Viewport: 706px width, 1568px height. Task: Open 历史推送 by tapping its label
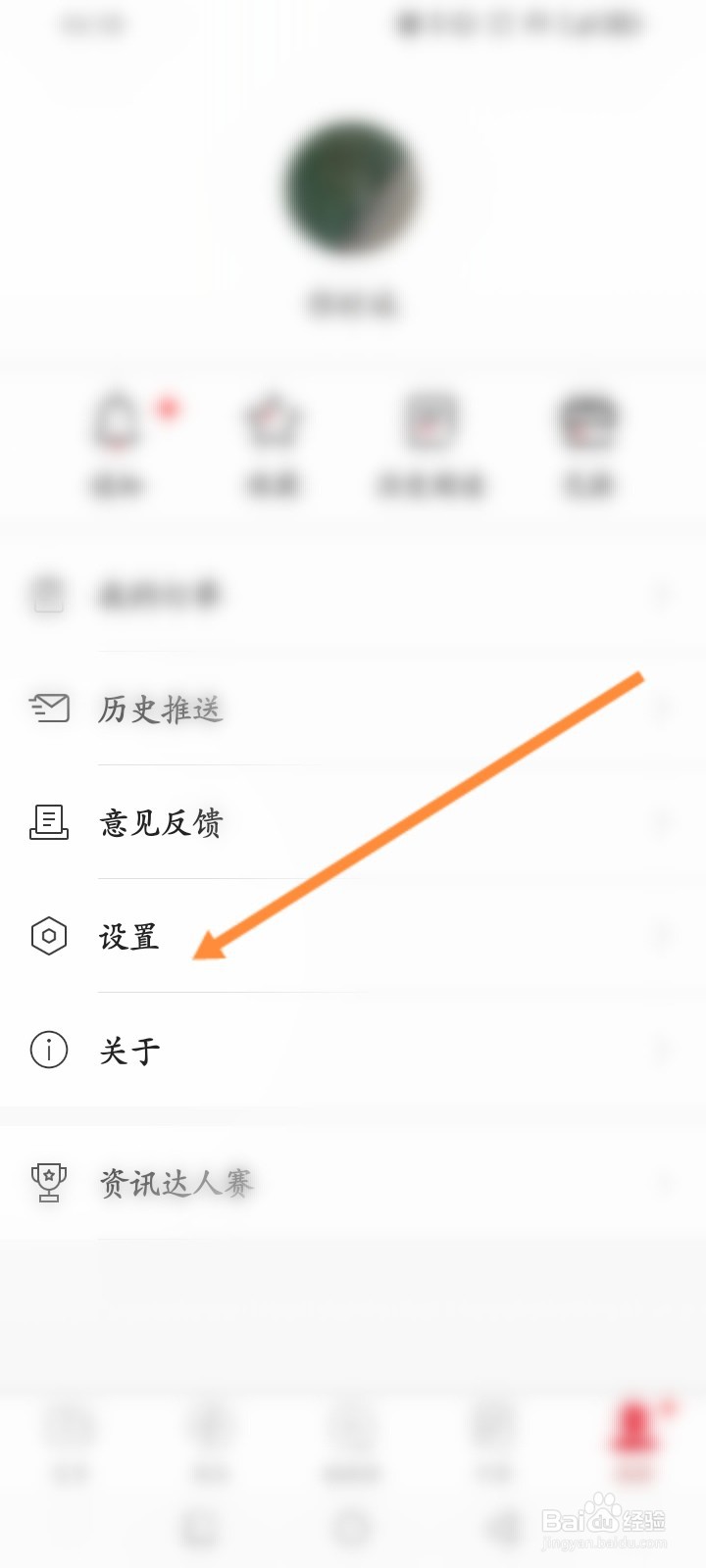click(x=162, y=708)
